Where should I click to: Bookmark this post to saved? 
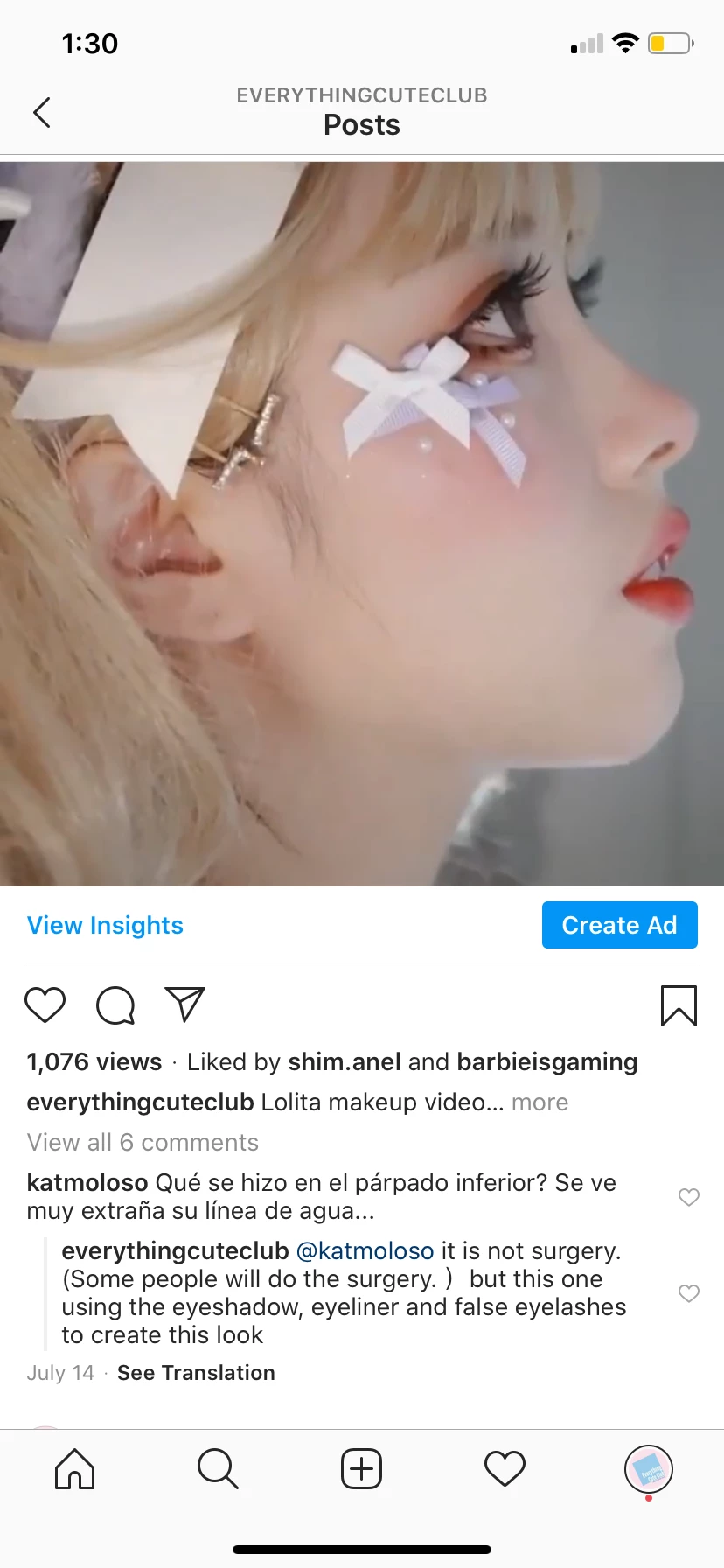(679, 1004)
